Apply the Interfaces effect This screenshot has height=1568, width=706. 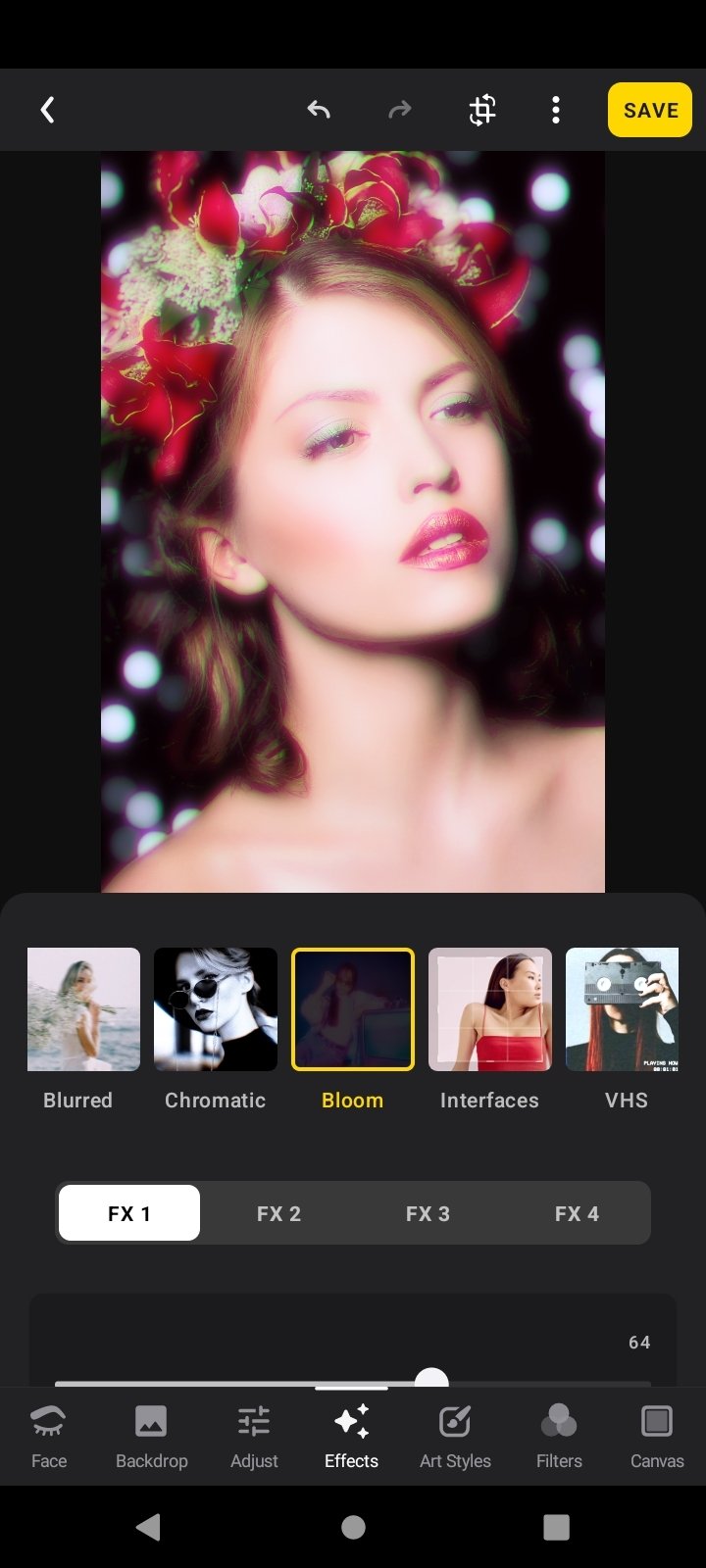(490, 1009)
